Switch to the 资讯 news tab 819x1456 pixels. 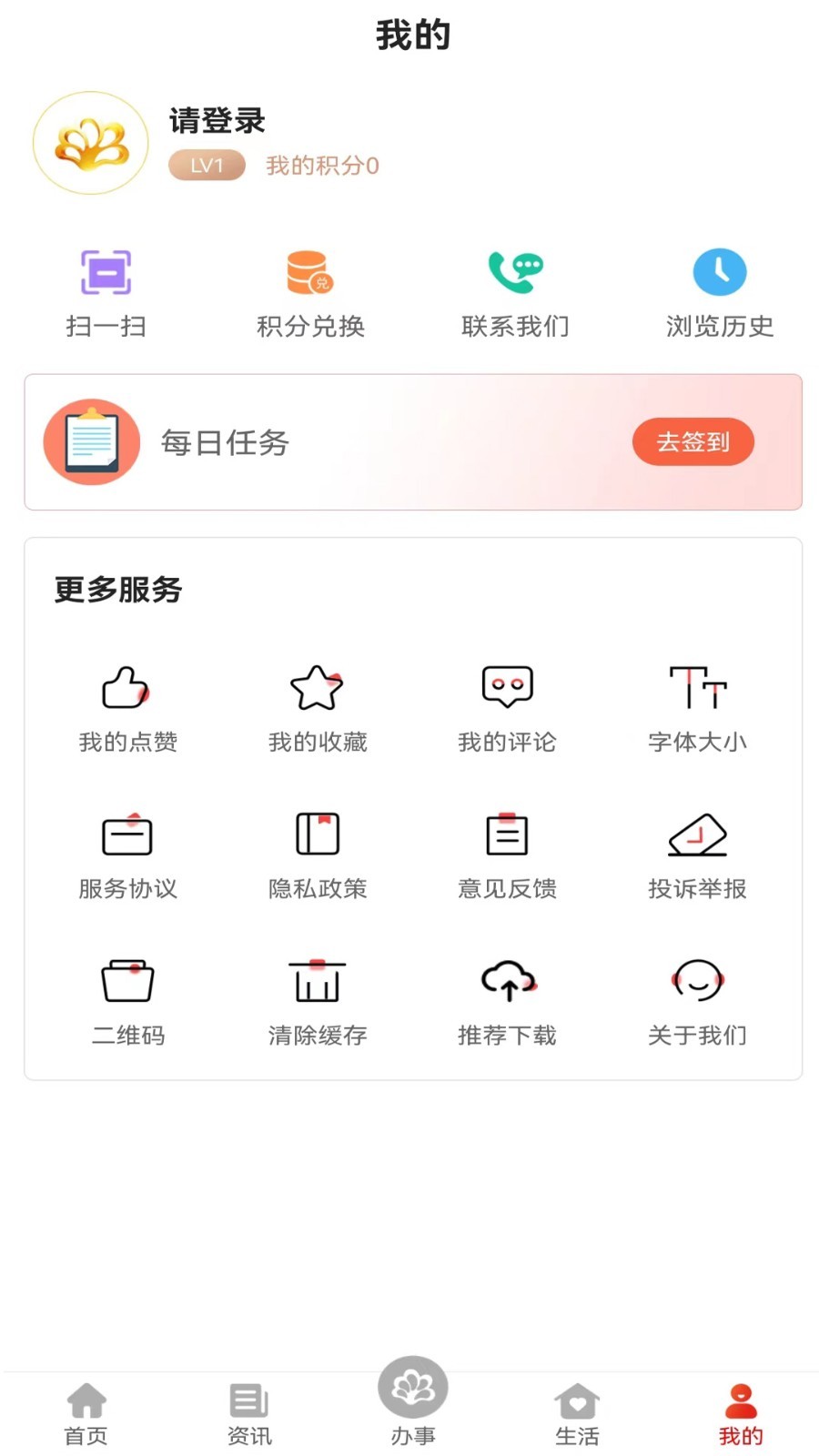pos(249,1414)
